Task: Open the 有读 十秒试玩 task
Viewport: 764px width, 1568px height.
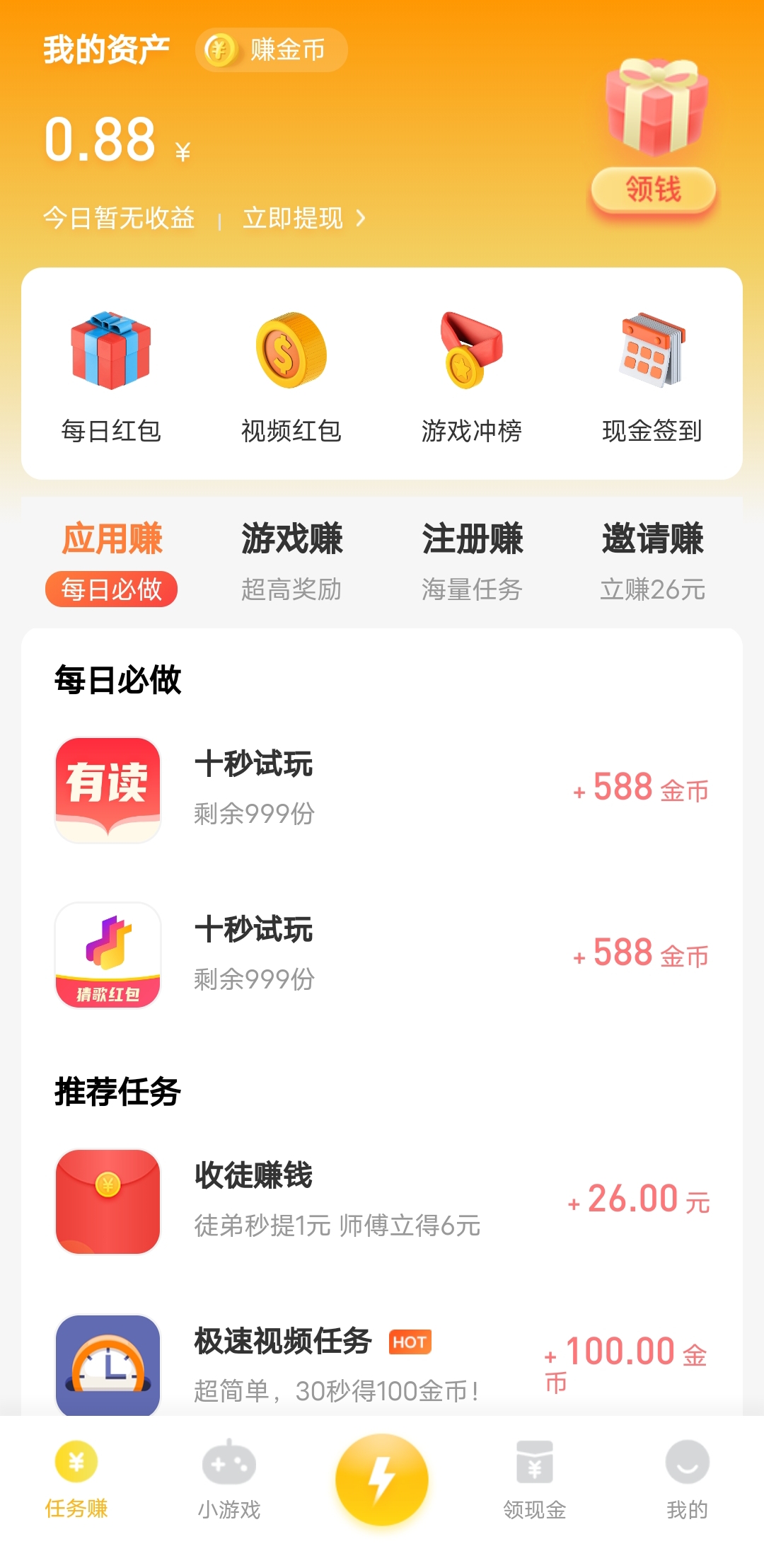Action: pyautogui.click(x=382, y=790)
